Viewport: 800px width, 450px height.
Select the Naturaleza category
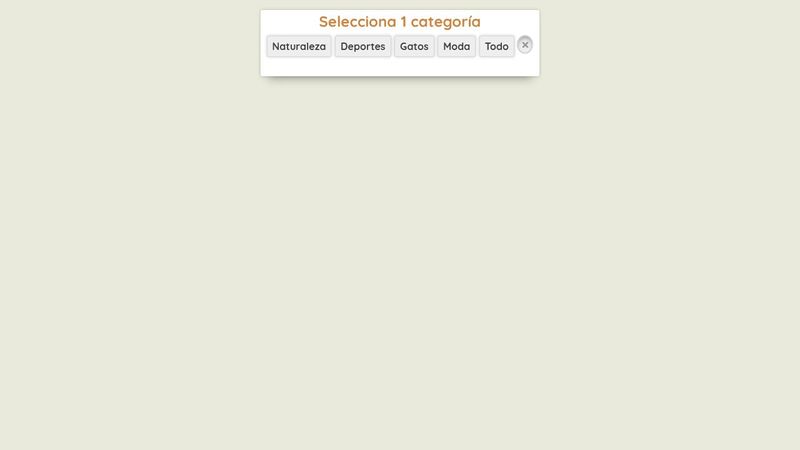pyautogui.click(x=298, y=46)
